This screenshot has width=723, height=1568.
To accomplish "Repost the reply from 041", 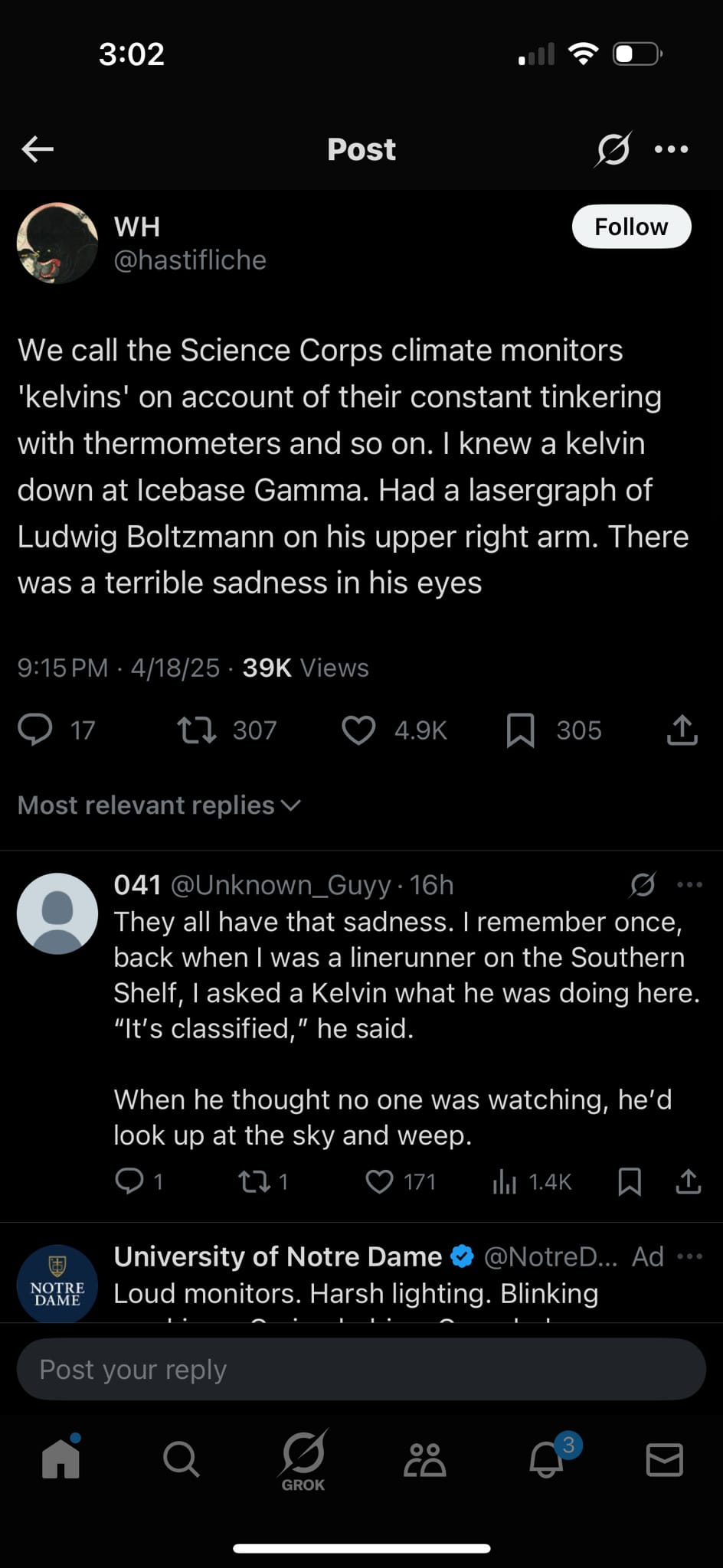I will 254,1181.
